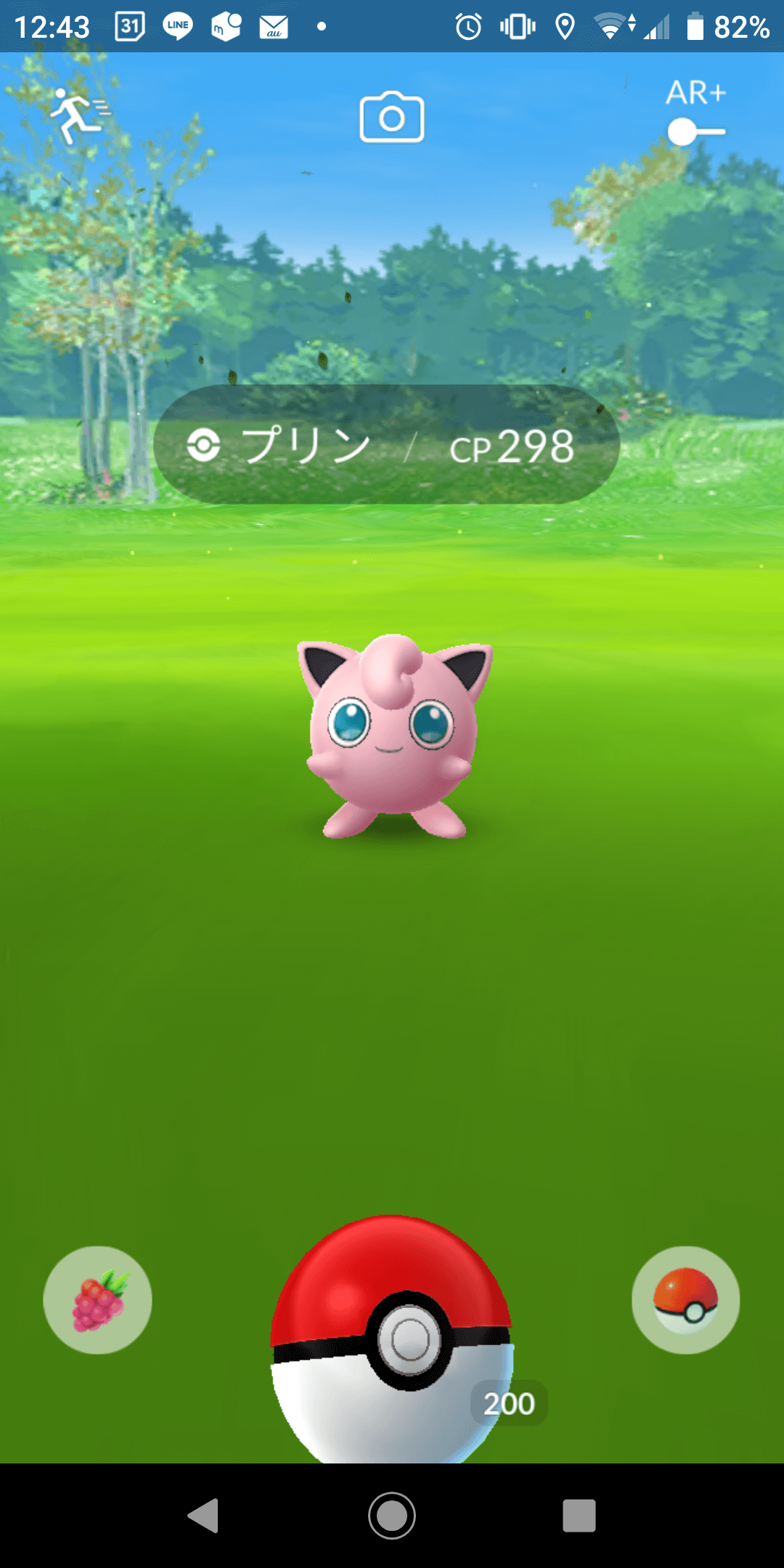This screenshot has width=784, height=1568.
Task: Toggle the AR+ mode switch
Action: click(695, 132)
